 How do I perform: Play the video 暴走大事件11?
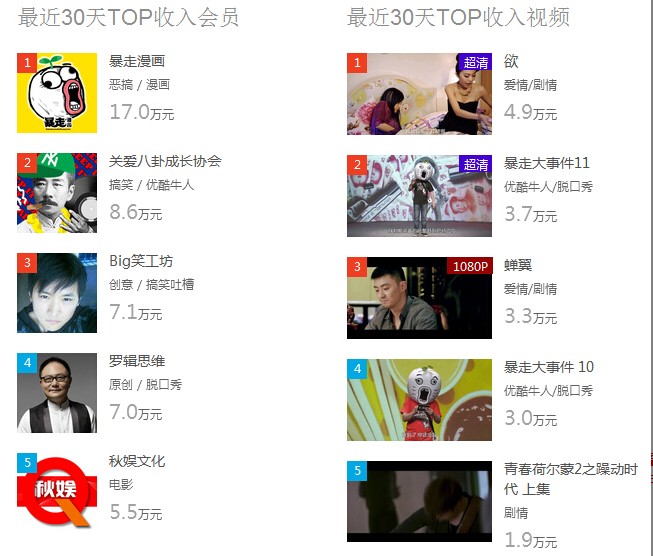click(x=419, y=196)
